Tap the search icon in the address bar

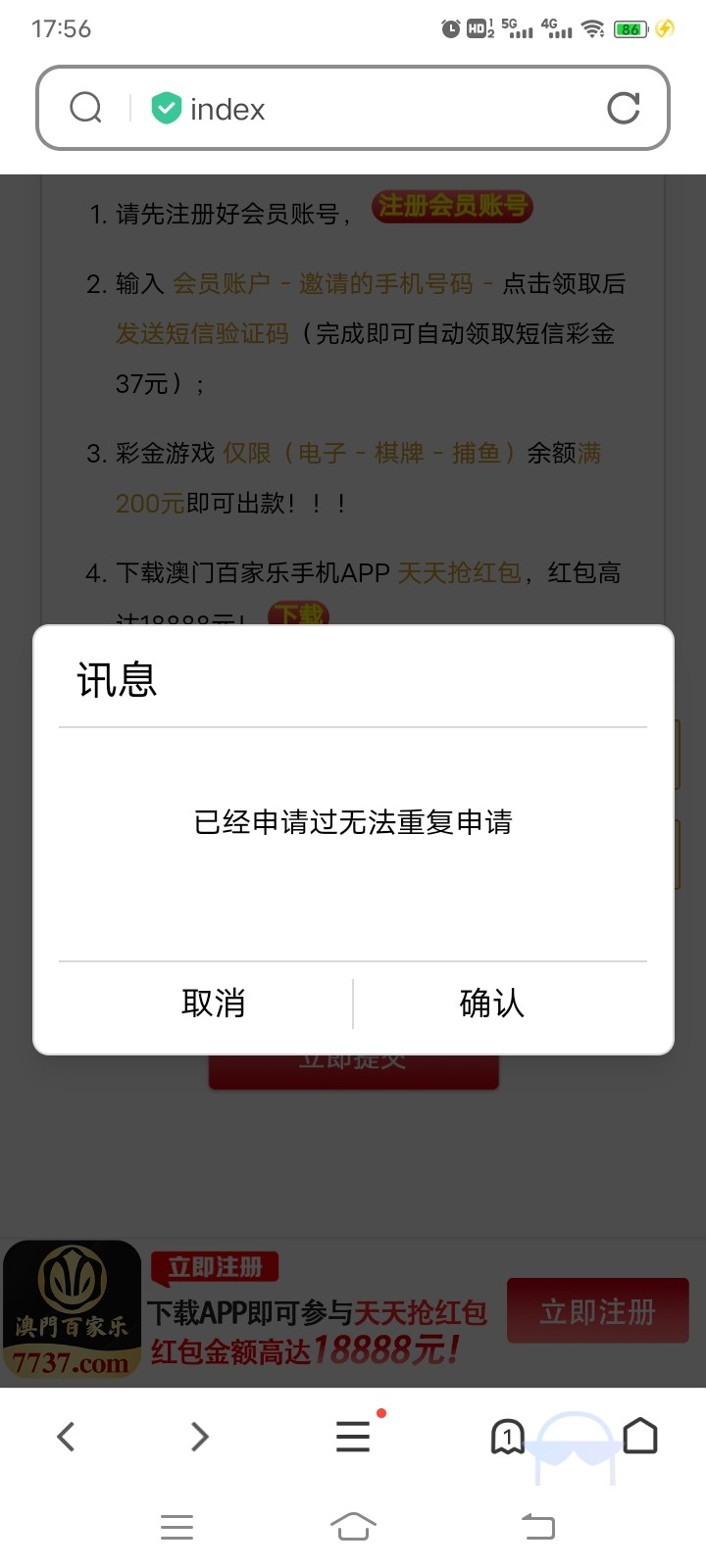[86, 108]
